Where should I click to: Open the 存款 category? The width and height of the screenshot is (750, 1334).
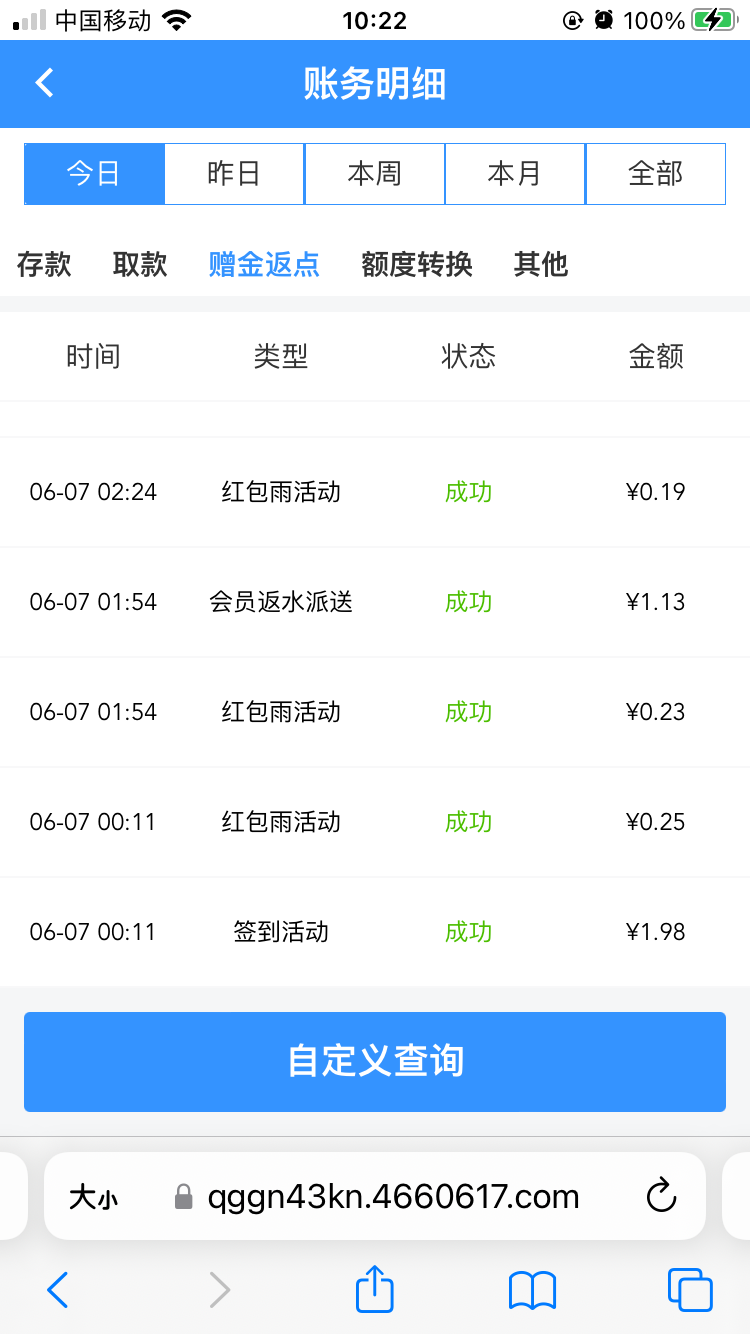[44, 264]
